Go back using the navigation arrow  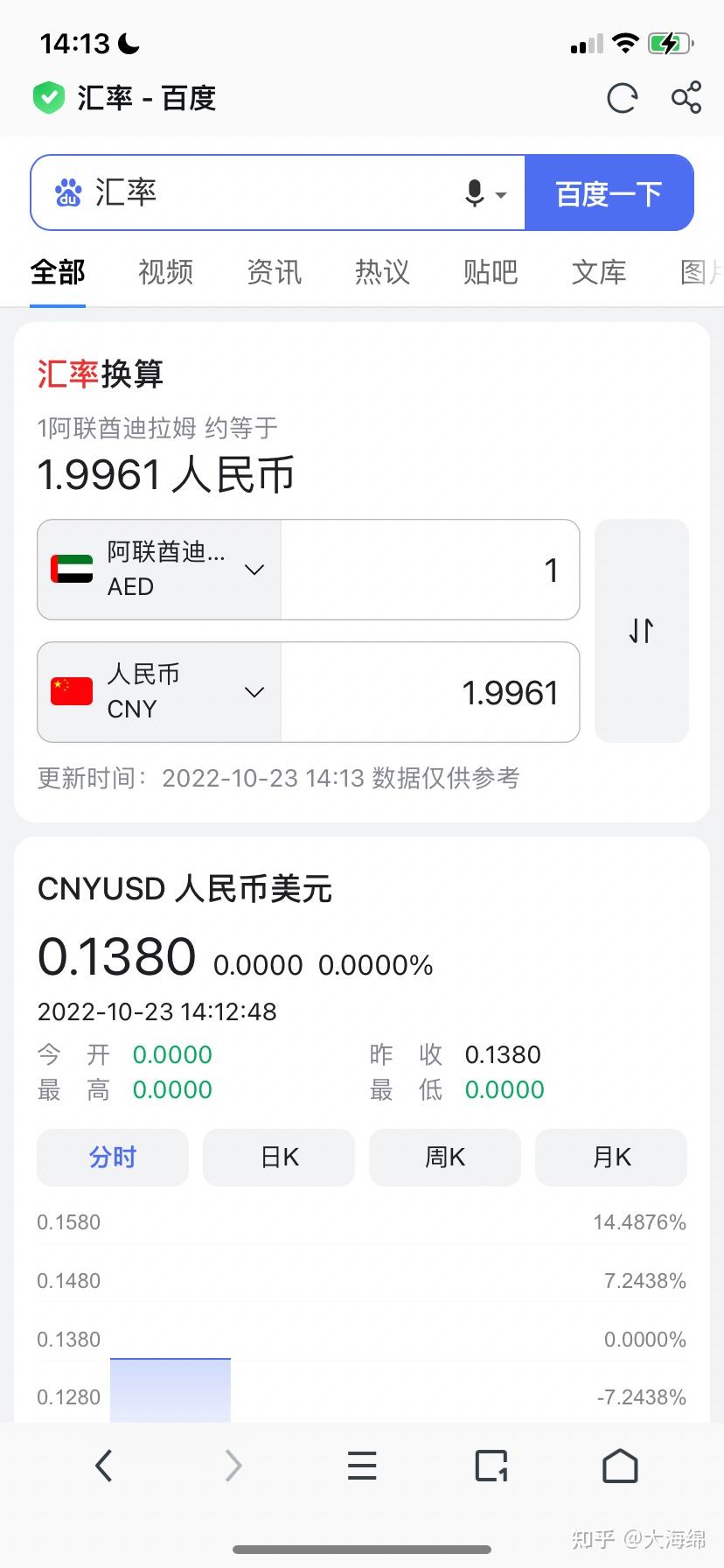pos(104,1465)
